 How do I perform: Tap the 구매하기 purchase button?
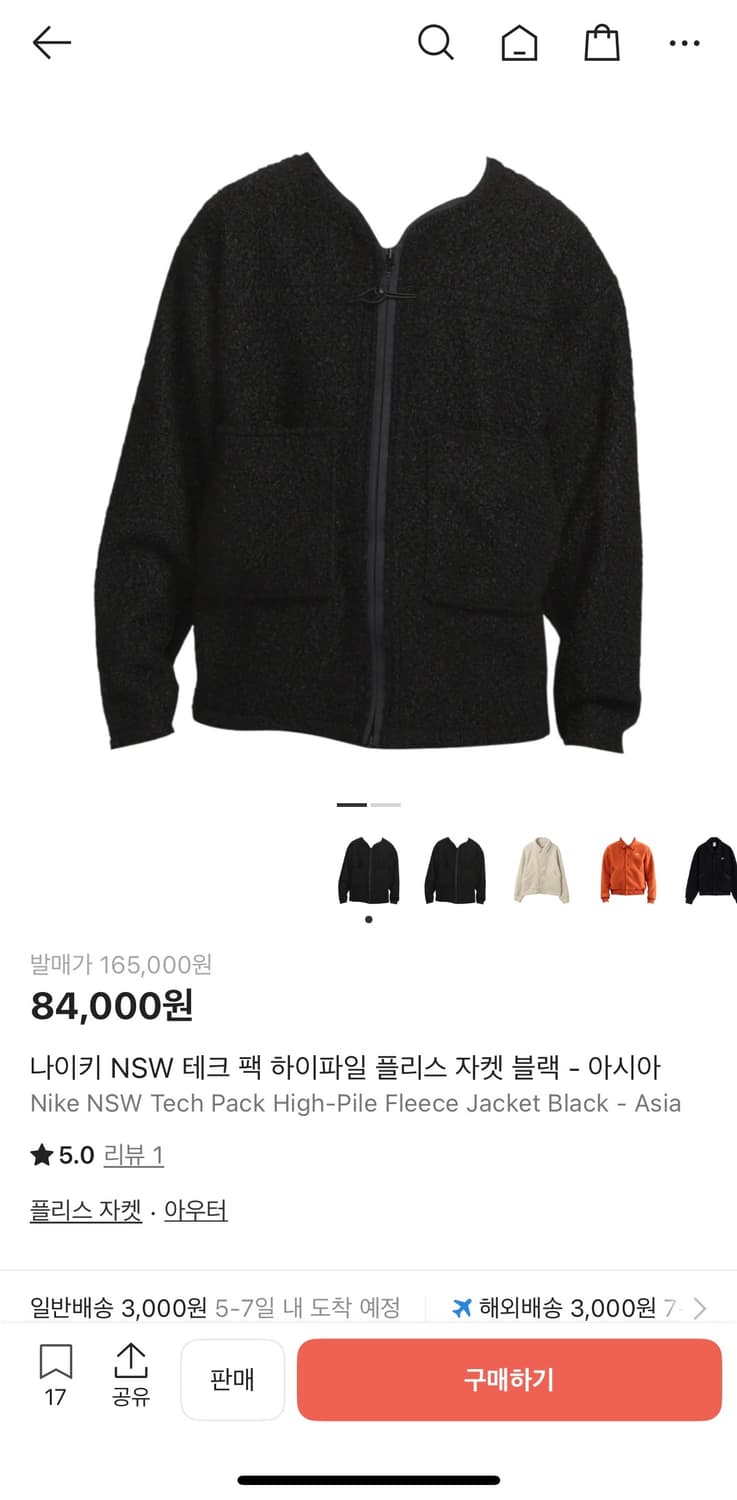509,1379
